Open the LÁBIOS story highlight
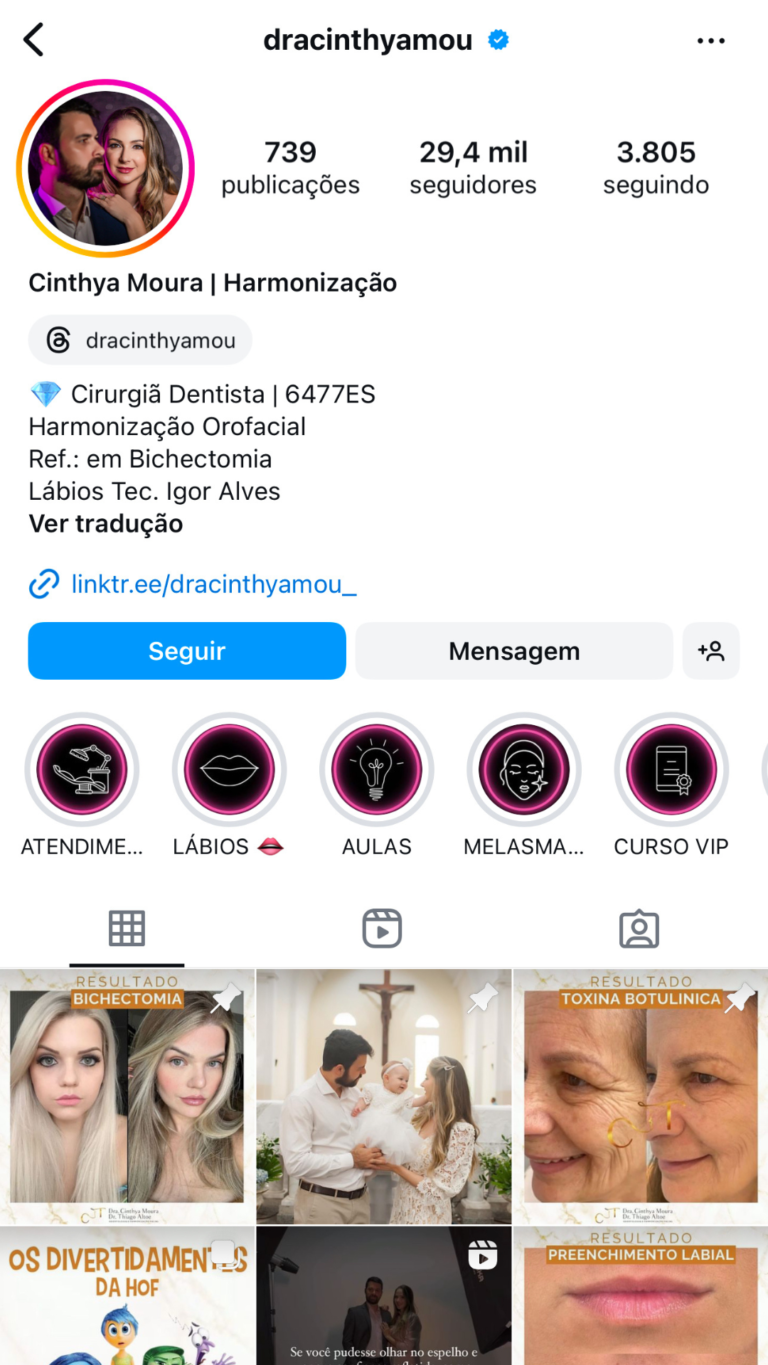Image resolution: width=768 pixels, height=1365 pixels. coord(229,770)
